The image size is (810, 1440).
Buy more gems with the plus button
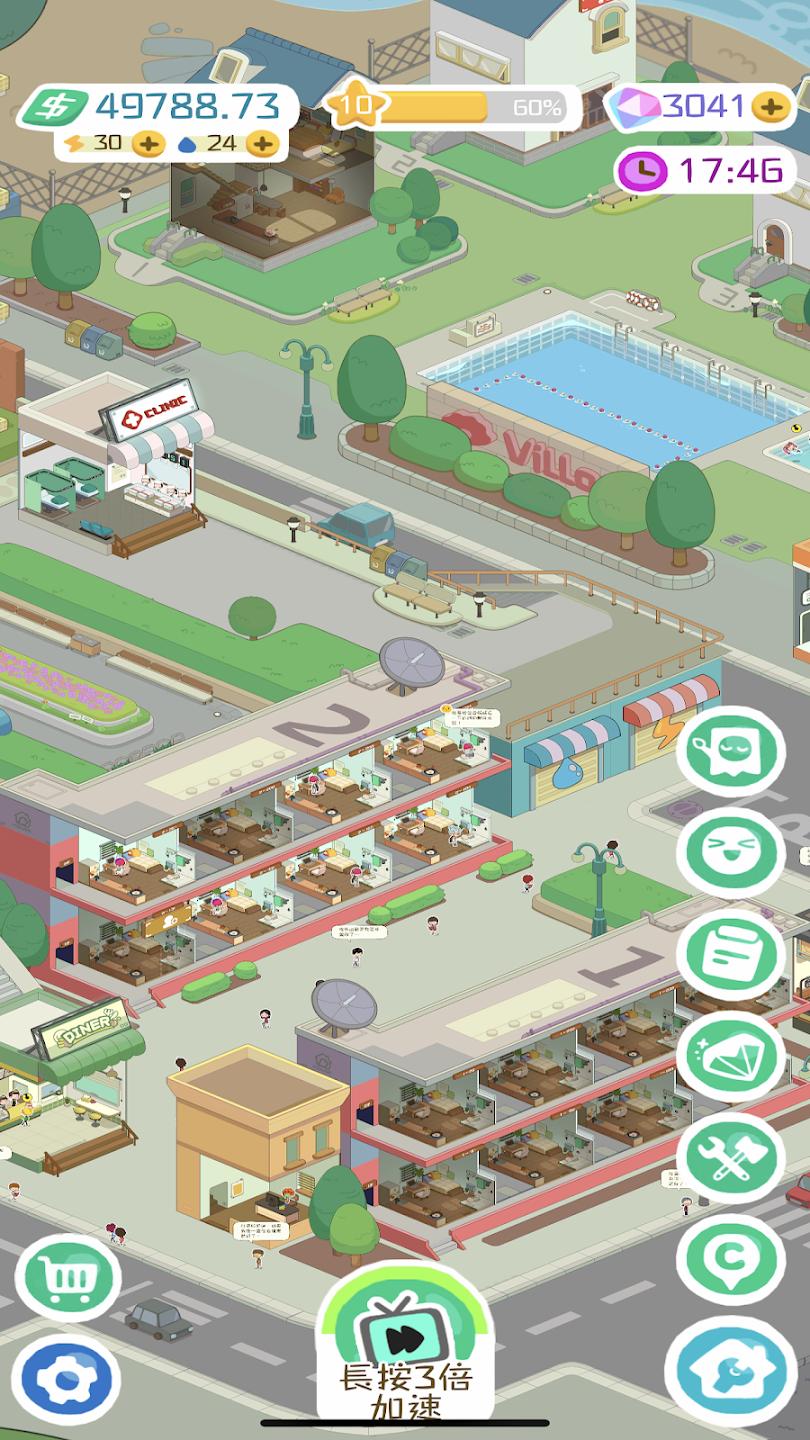pos(770,106)
